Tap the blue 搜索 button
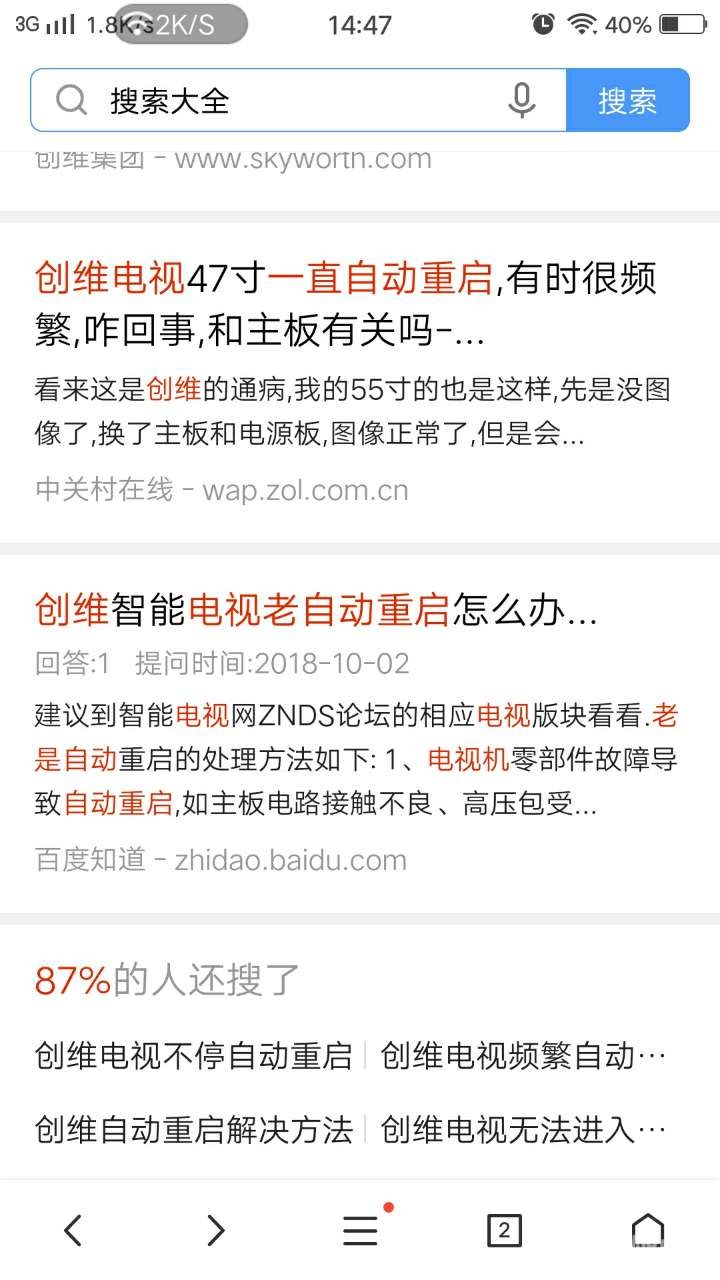This screenshot has height=1280, width=720. pyautogui.click(x=627, y=100)
